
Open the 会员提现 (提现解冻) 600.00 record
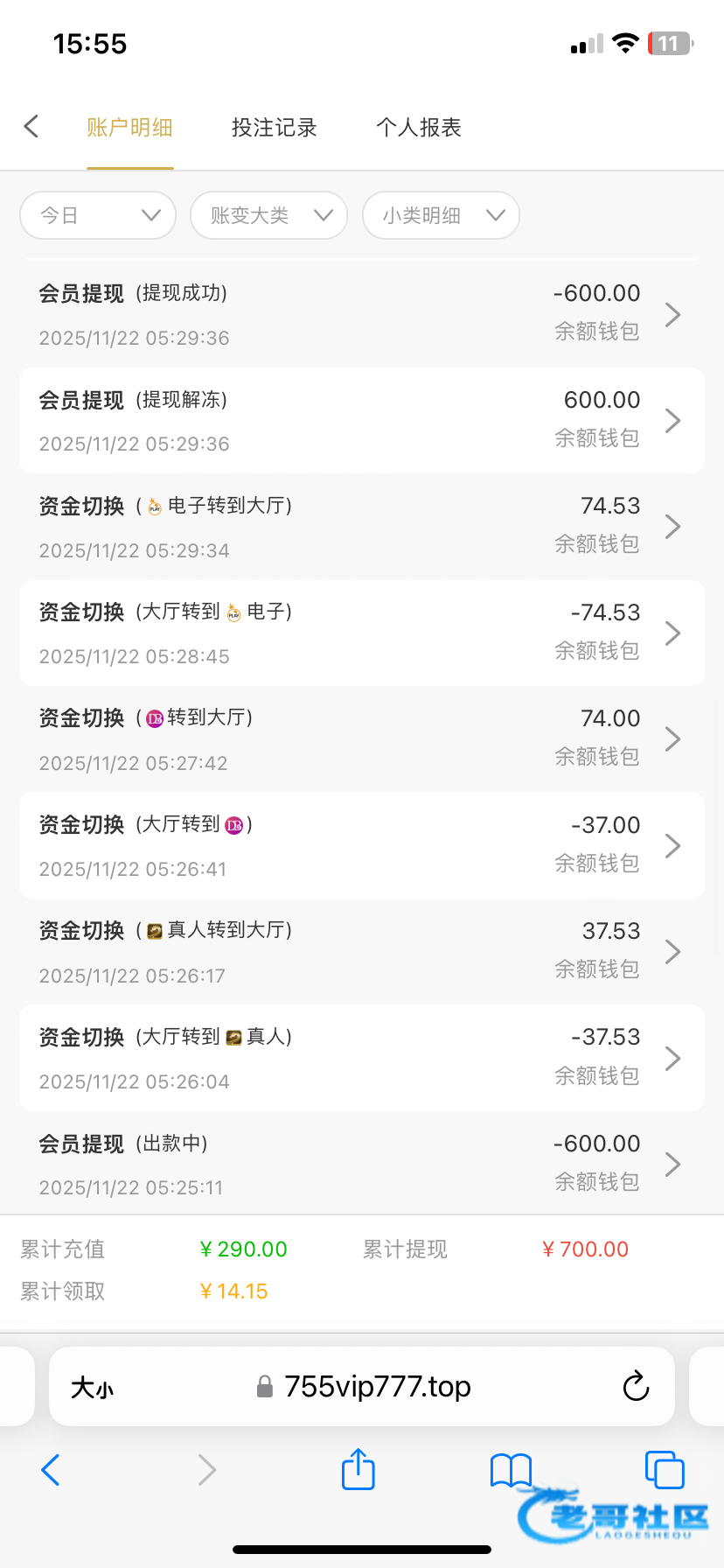click(362, 421)
